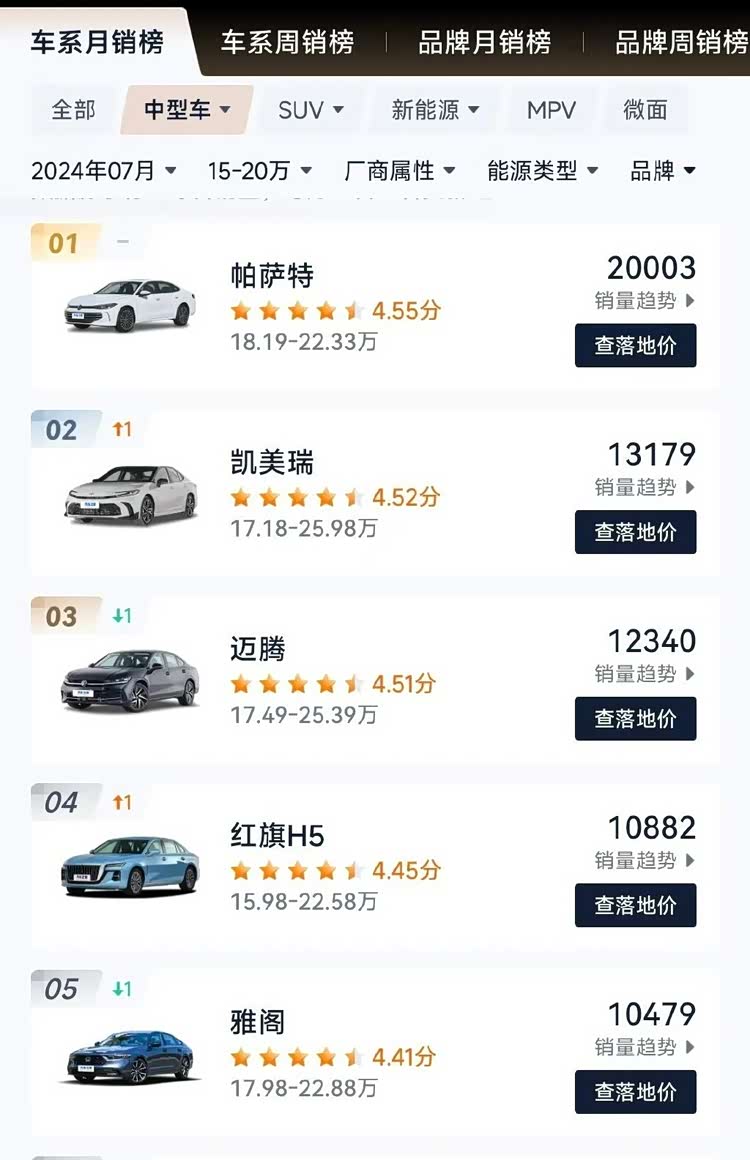The image size is (750, 1160).
Task: Open the 帕萨特 car listing
Action: [272, 276]
